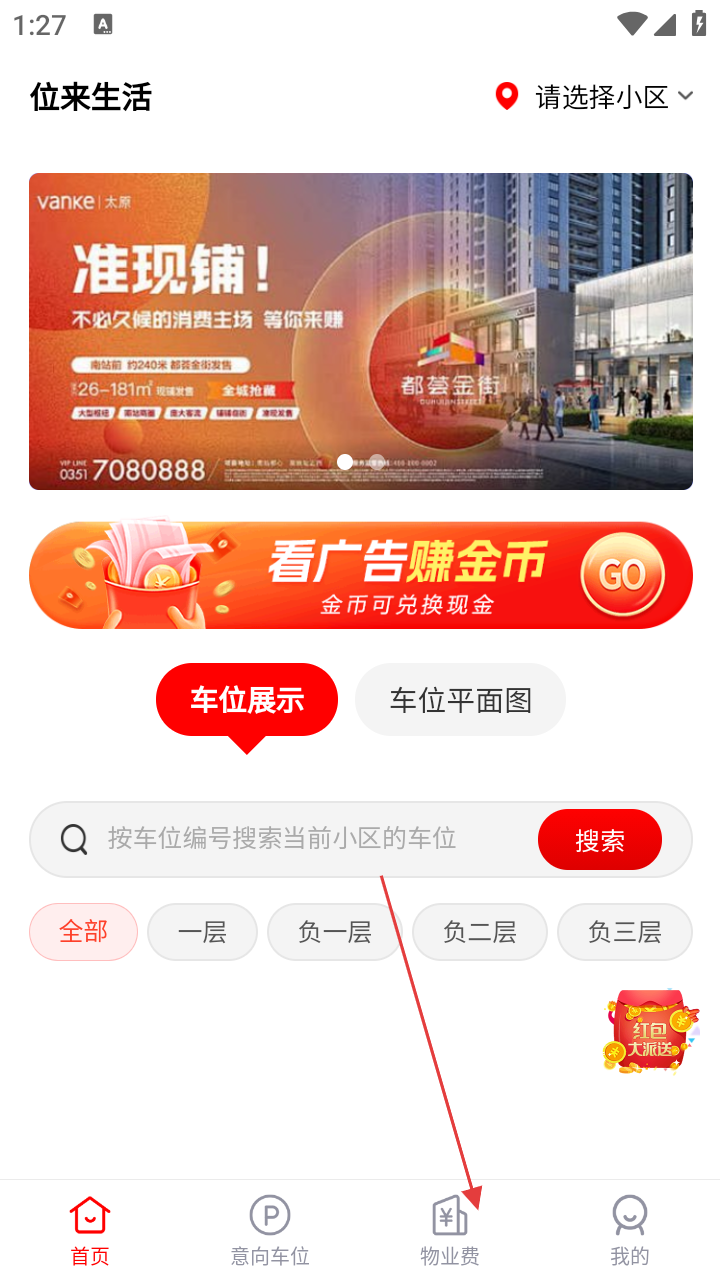This screenshot has height=1280, width=720.
Task: Filter parking spots by 负二层
Action: click(479, 932)
